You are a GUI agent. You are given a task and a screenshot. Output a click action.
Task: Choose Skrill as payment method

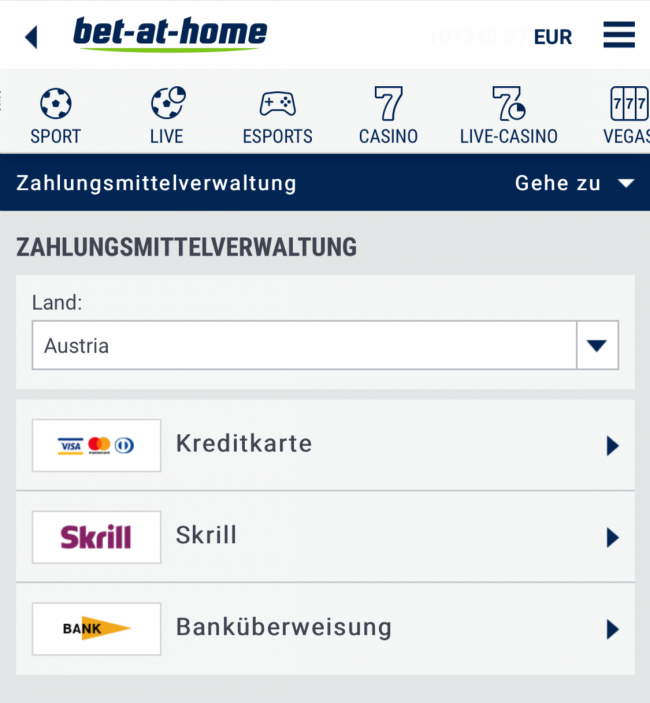pos(325,537)
